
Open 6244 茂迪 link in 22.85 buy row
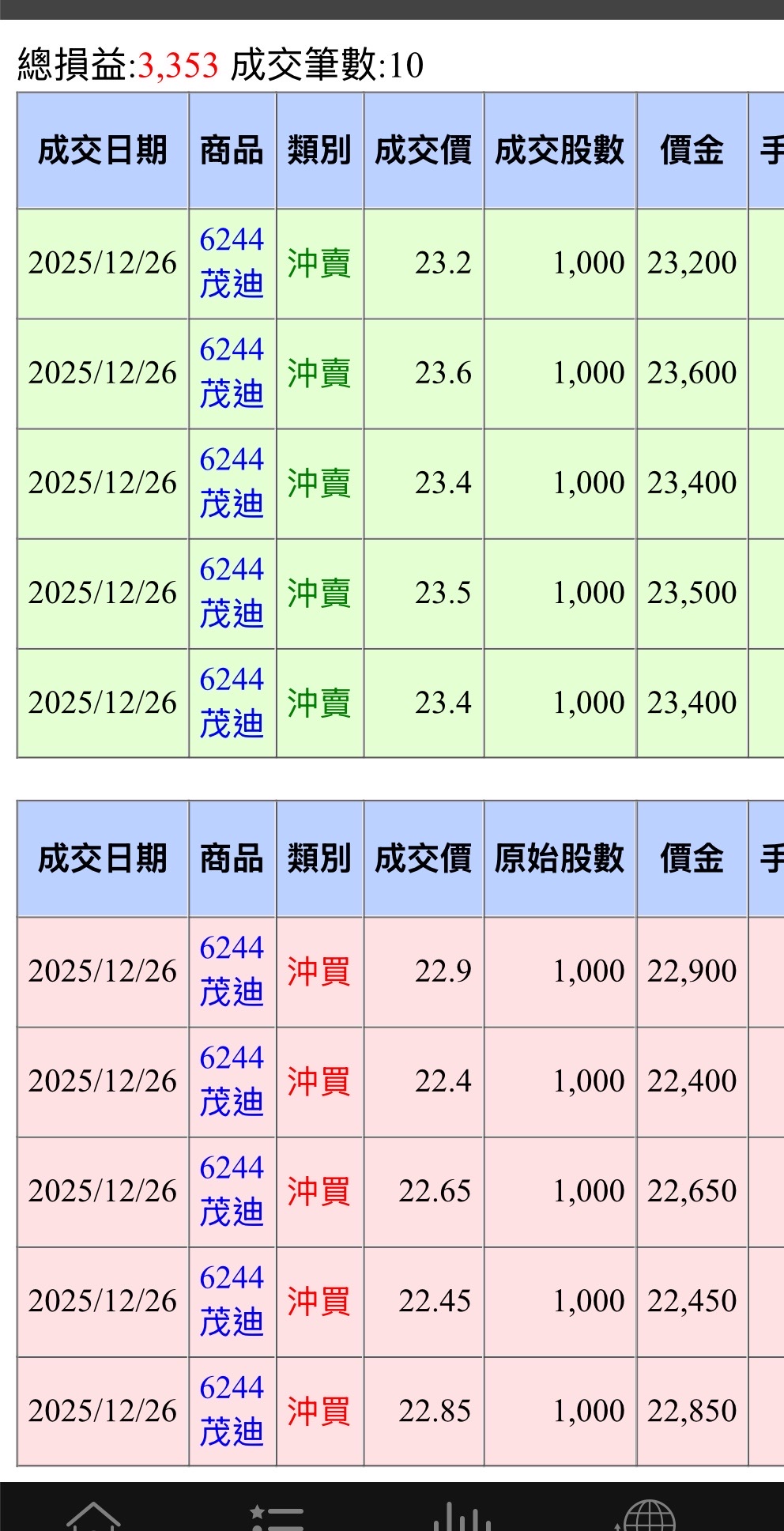232,1410
